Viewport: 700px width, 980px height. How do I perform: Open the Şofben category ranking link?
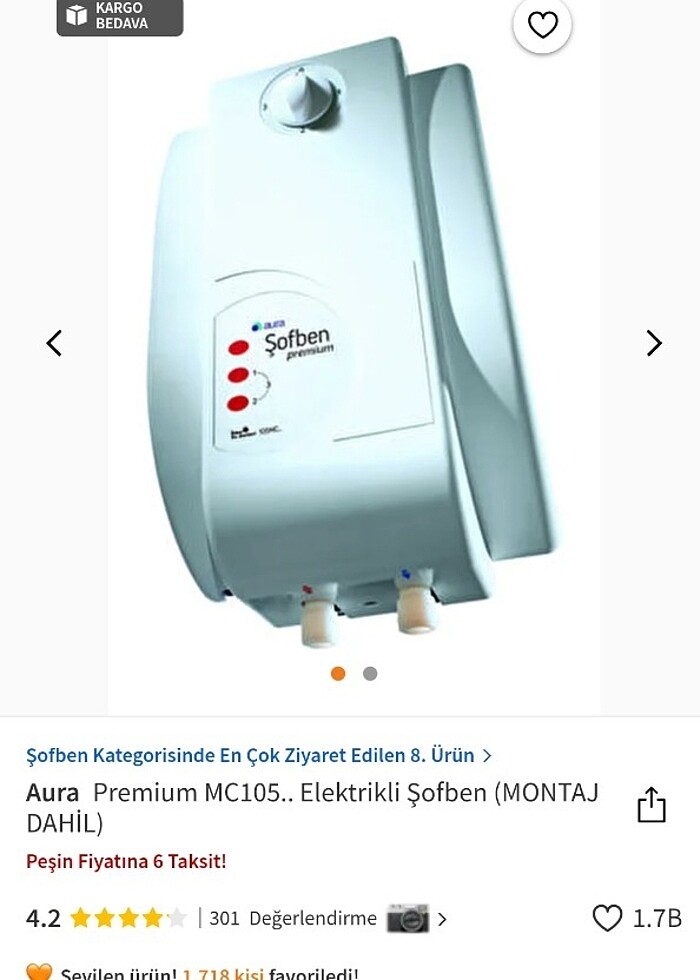click(258, 755)
